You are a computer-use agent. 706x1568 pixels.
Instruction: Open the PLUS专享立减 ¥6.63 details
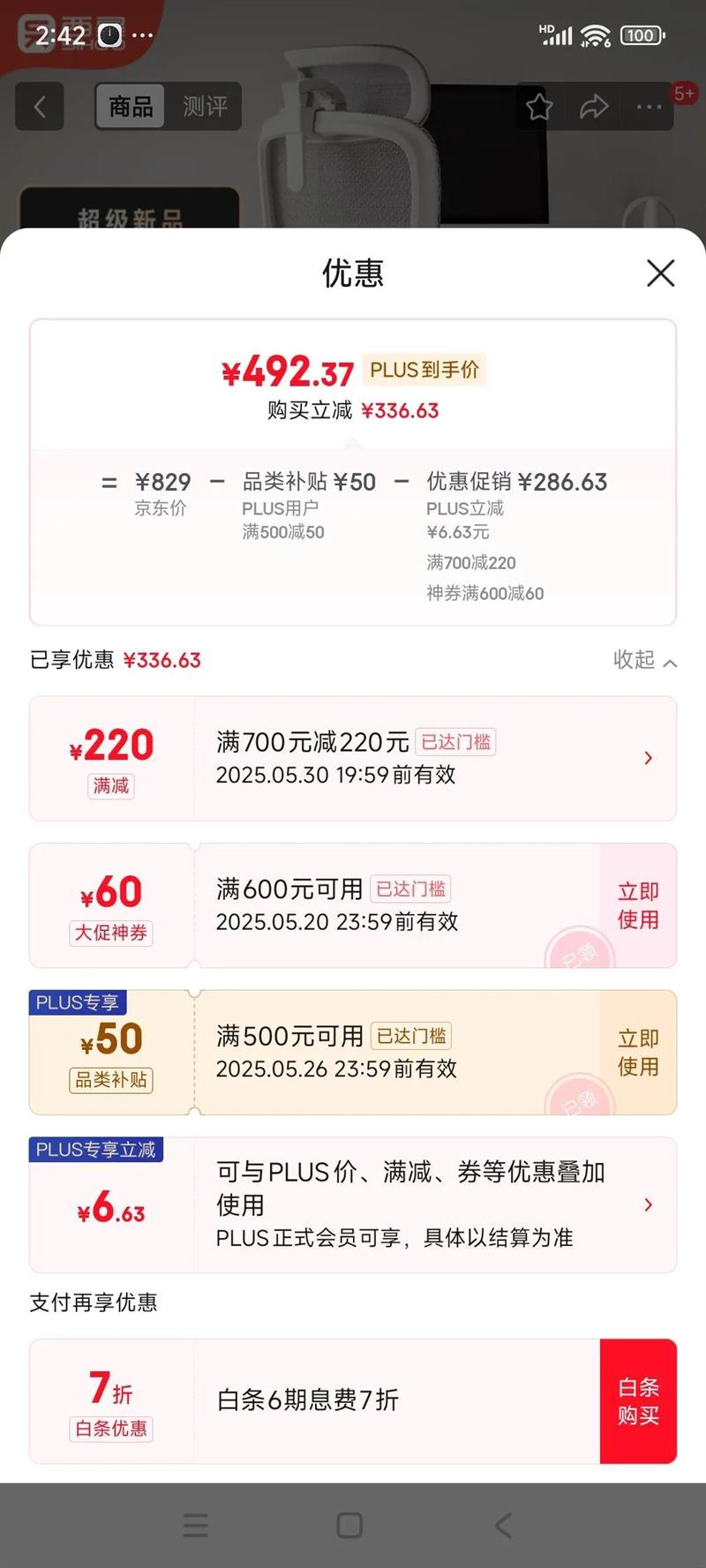point(353,1205)
